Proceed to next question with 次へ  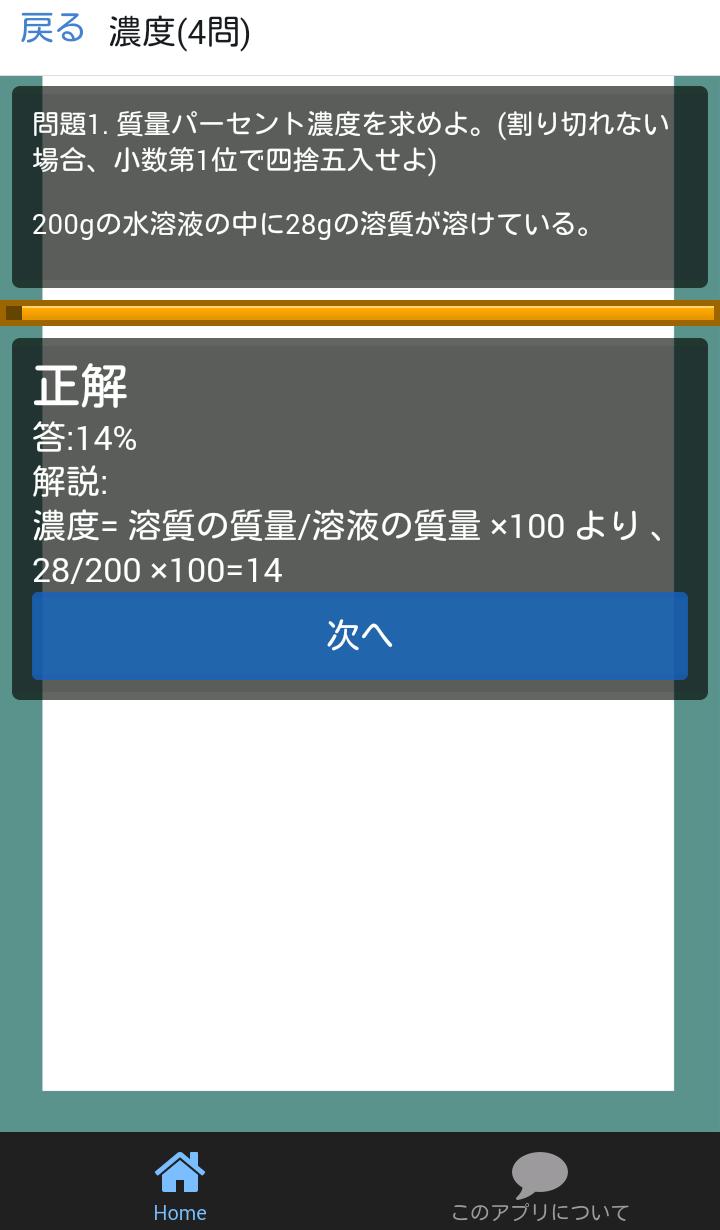tap(360, 636)
